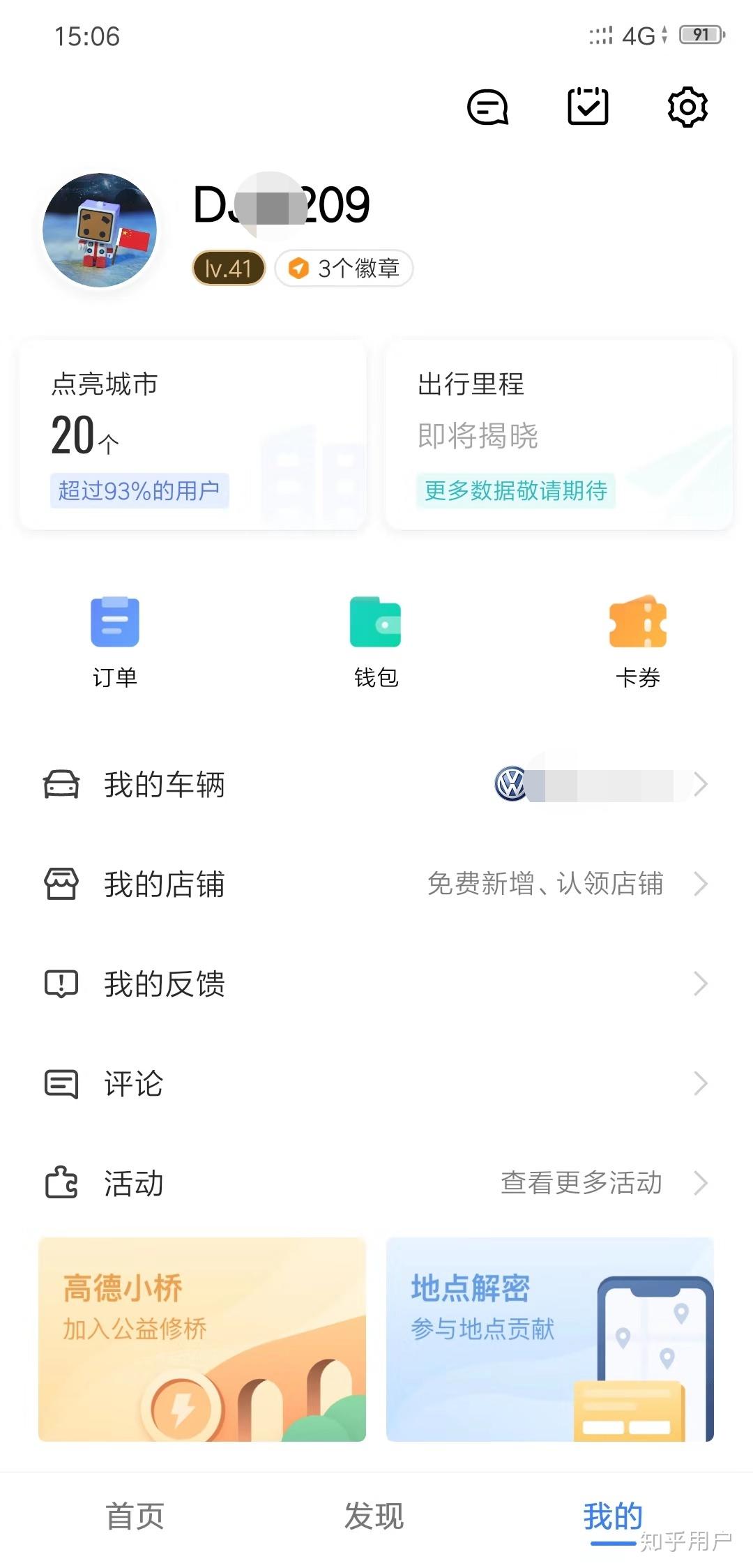Tap 查看更多活动 in the 活动 row
Screen dimensions: 753x1568
[x=581, y=1183]
